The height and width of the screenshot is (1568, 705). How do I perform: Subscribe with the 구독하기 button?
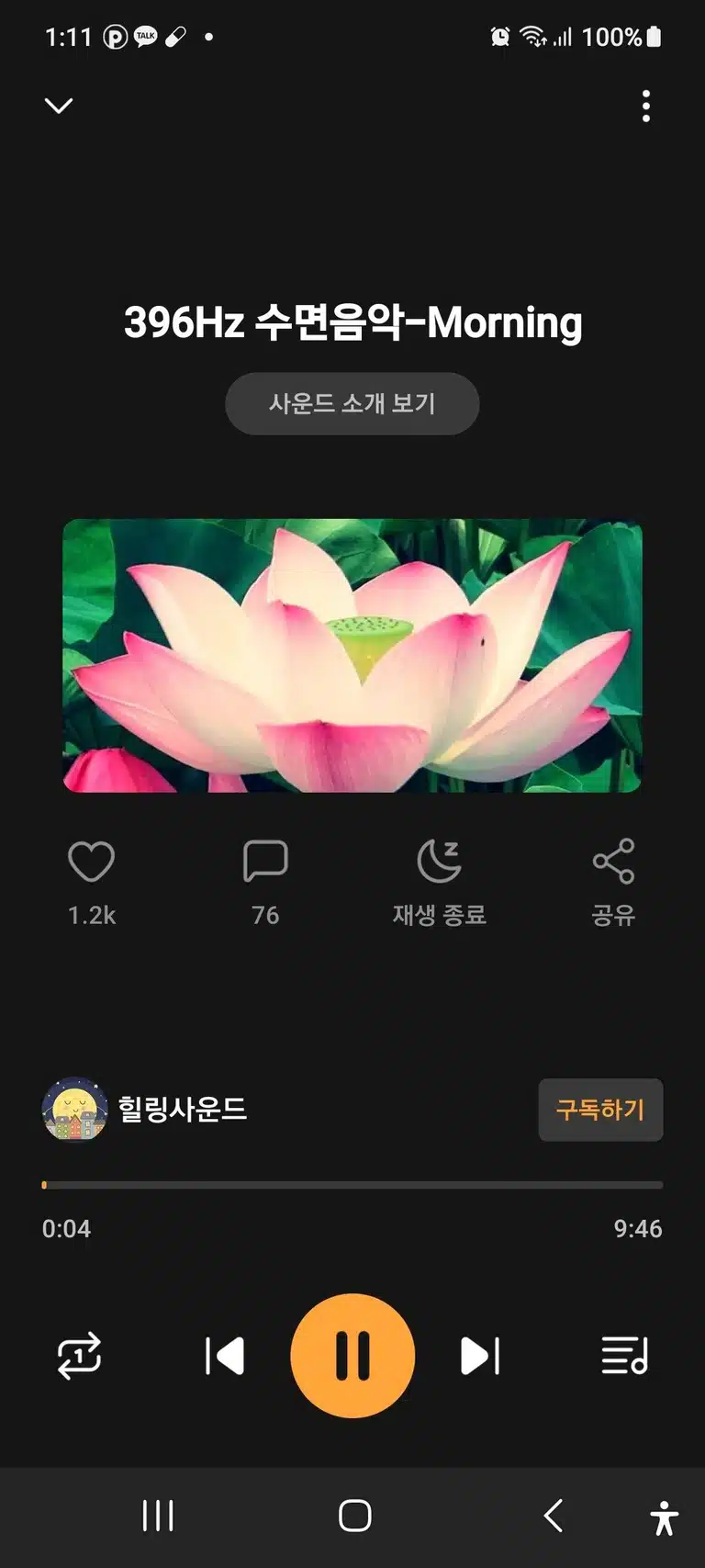pos(600,1110)
